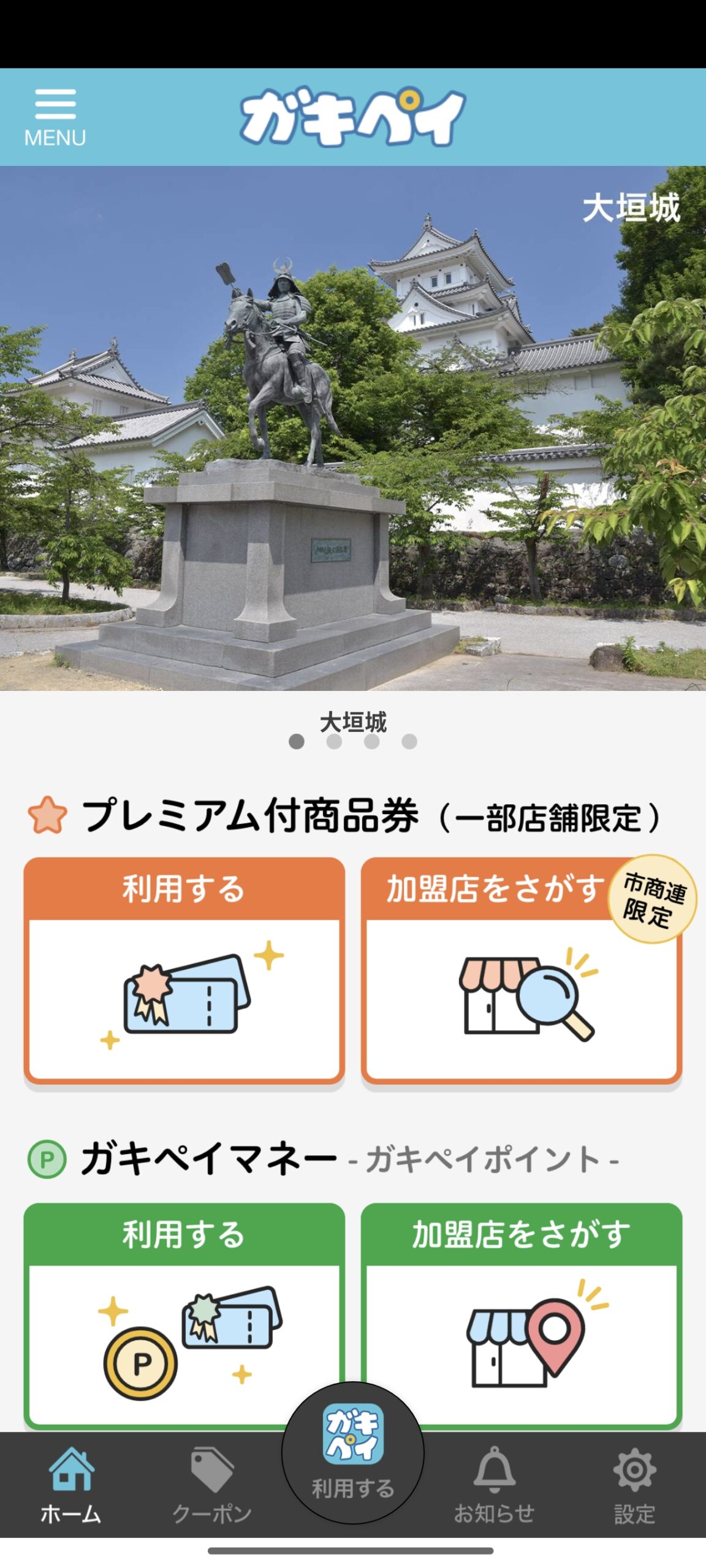Open the 設定 settings tab
Image resolution: width=706 pixels, height=1568 pixels.
coord(635,1485)
